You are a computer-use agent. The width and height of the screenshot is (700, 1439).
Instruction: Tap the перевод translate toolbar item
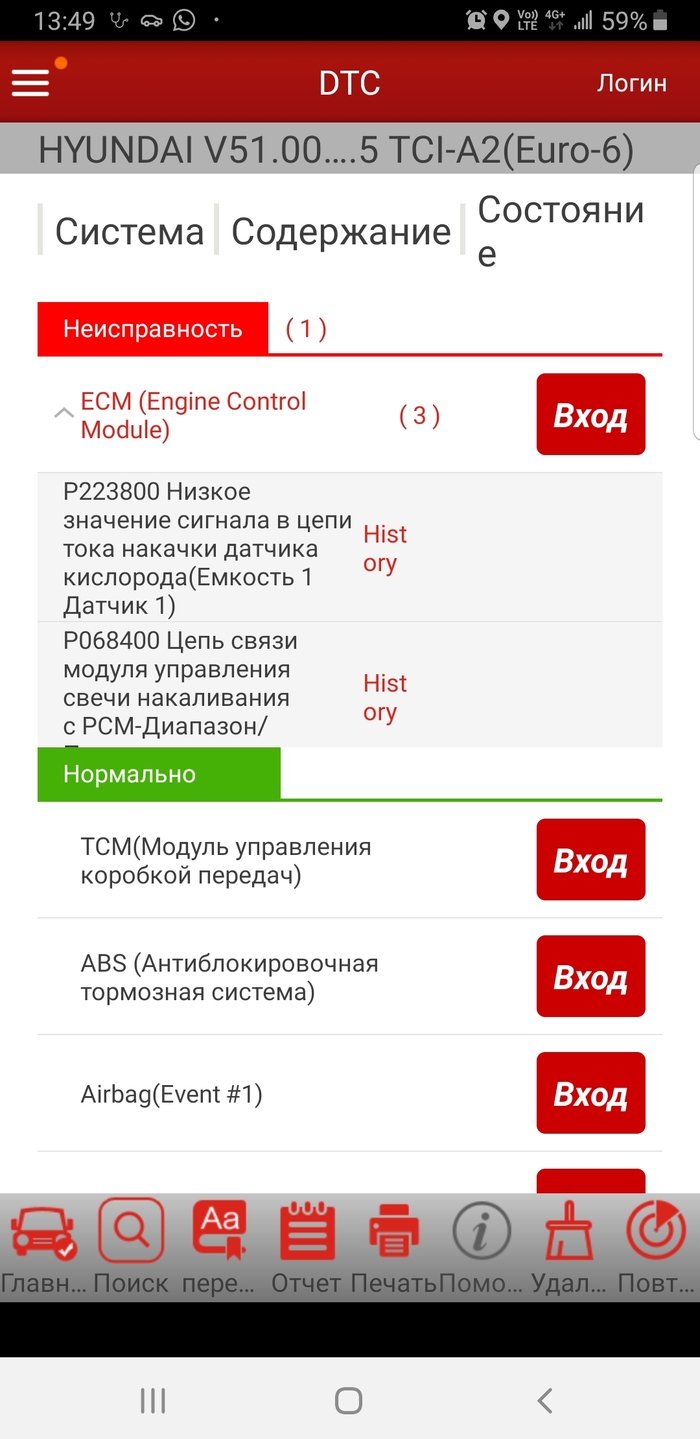(220, 1247)
